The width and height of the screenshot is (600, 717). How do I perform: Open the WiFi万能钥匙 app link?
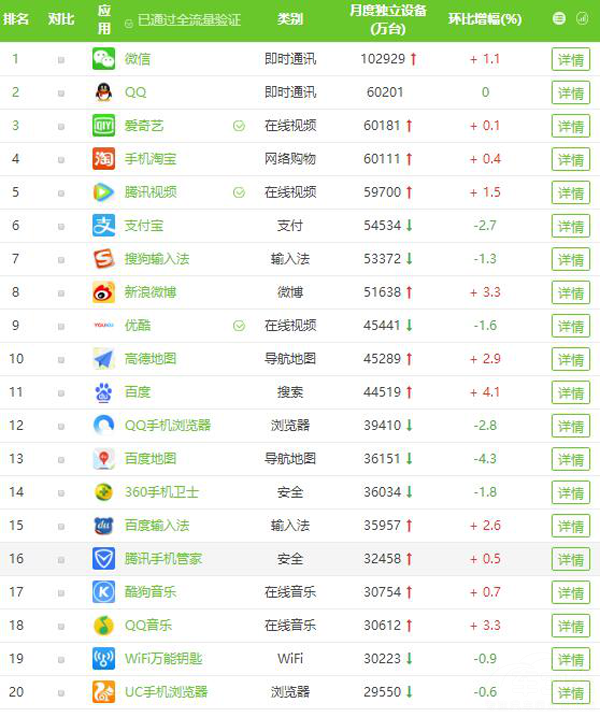(163, 658)
